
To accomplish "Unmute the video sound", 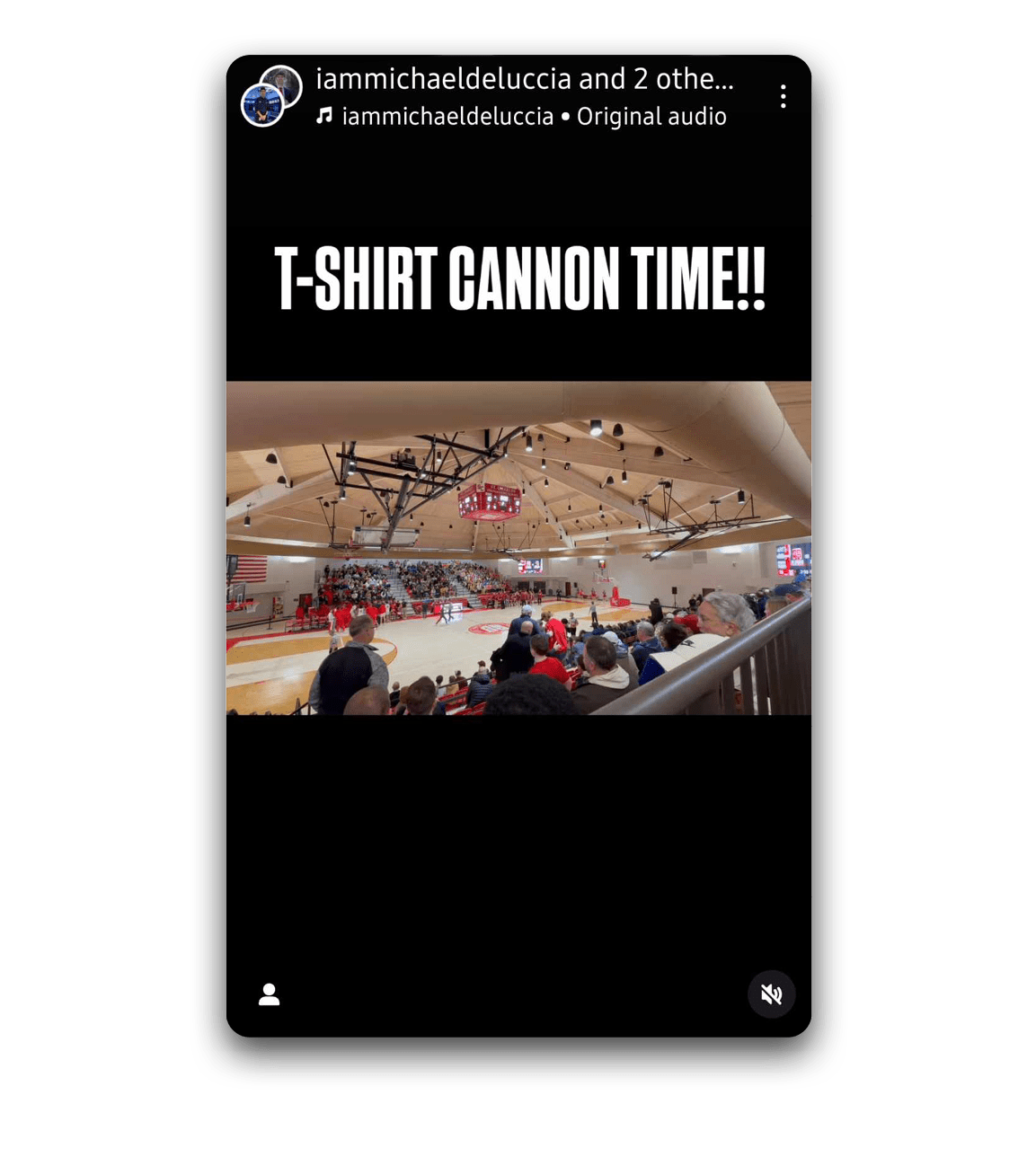I will (x=771, y=994).
